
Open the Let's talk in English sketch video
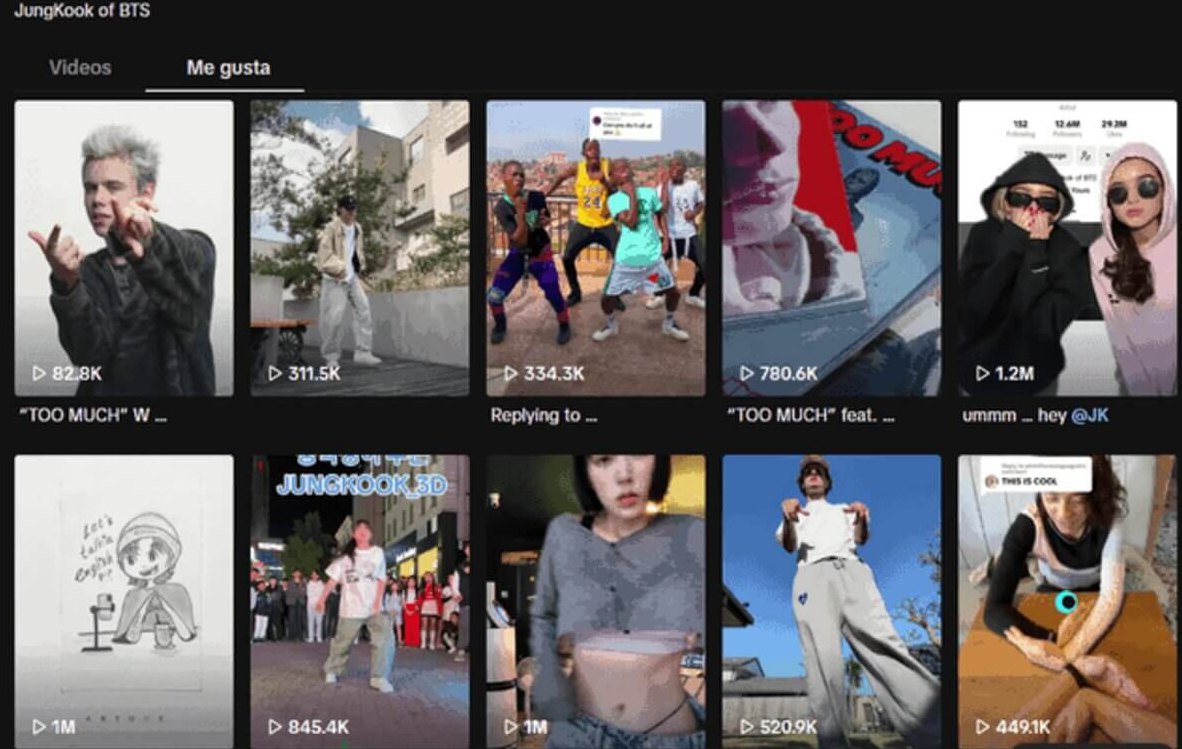(124, 600)
